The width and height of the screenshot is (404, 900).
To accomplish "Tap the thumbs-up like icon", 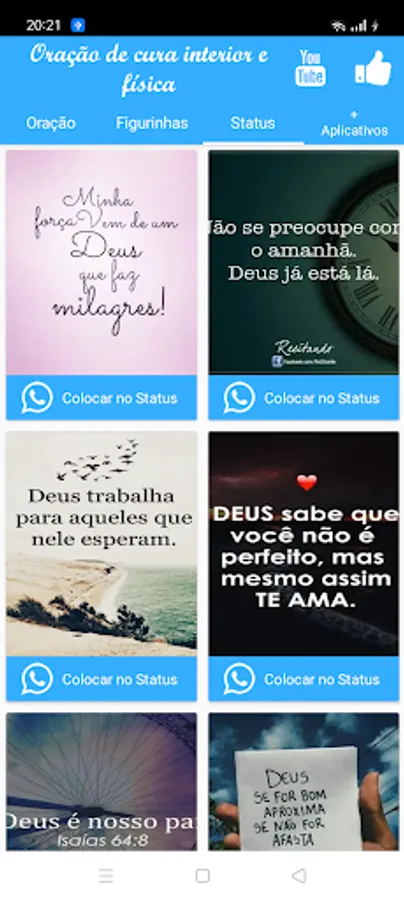I will click(373, 68).
